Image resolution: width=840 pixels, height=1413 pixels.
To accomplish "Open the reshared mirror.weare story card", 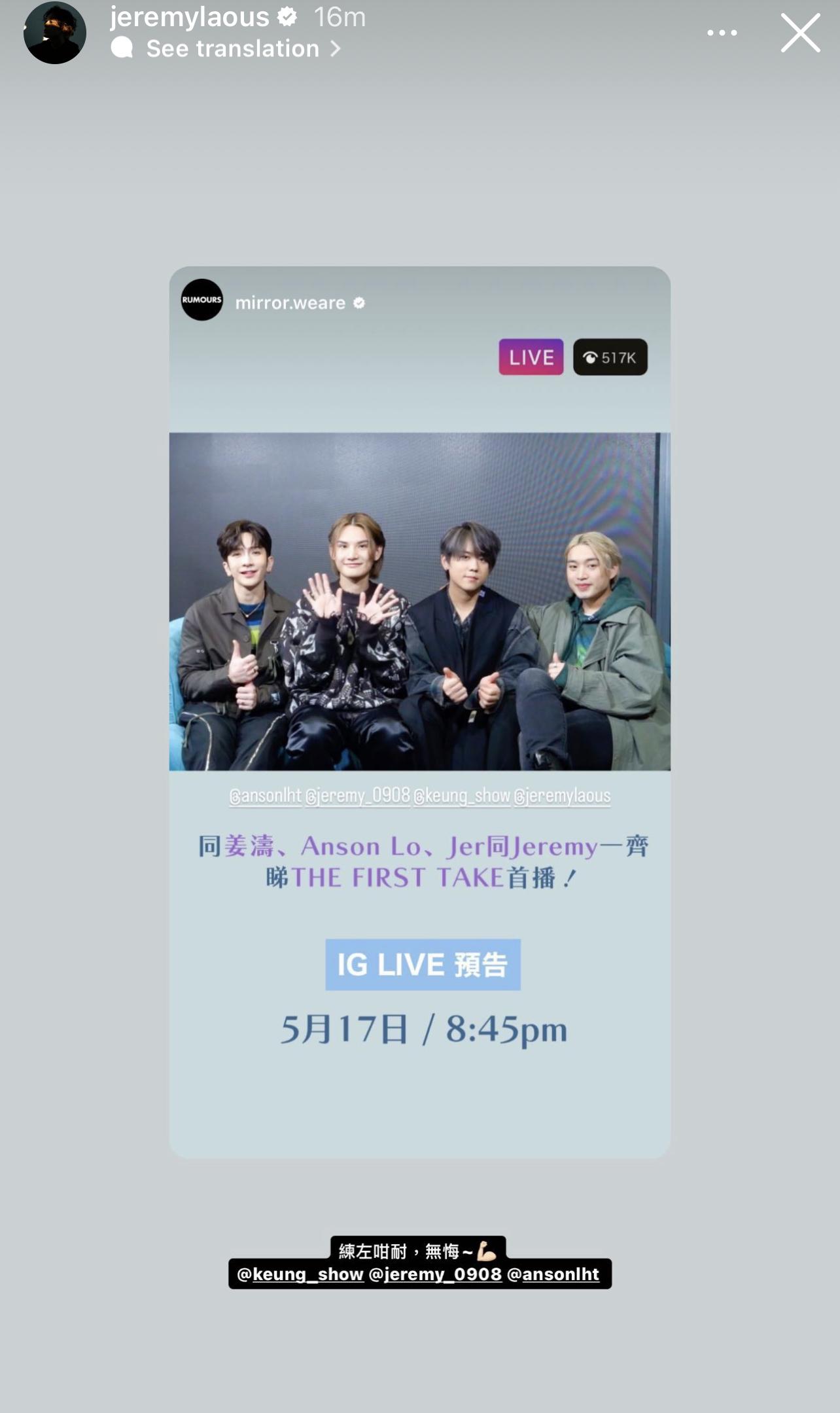I will pyautogui.click(x=419, y=654).
